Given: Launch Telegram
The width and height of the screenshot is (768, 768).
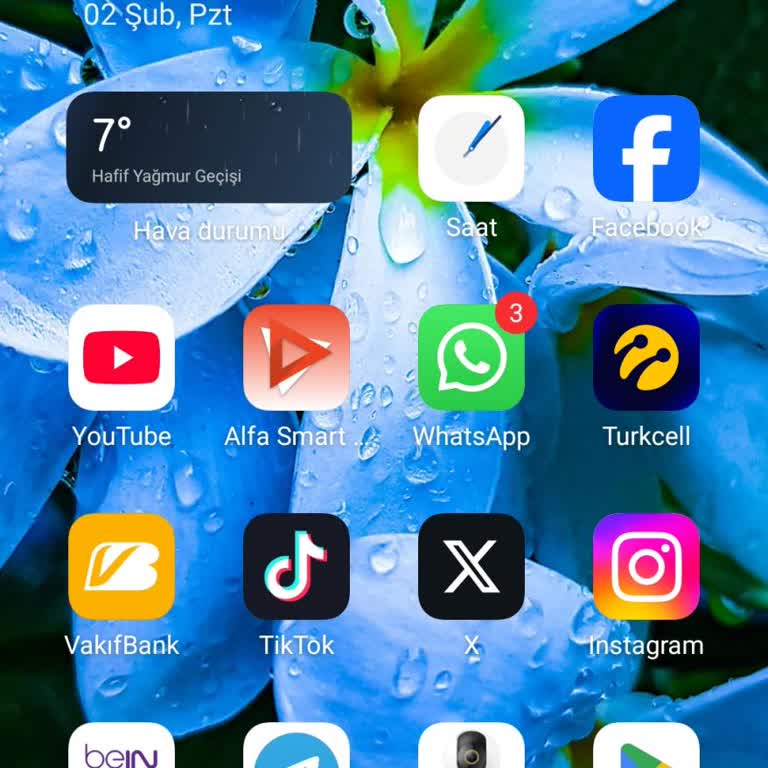Looking at the screenshot, I should (x=296, y=748).
